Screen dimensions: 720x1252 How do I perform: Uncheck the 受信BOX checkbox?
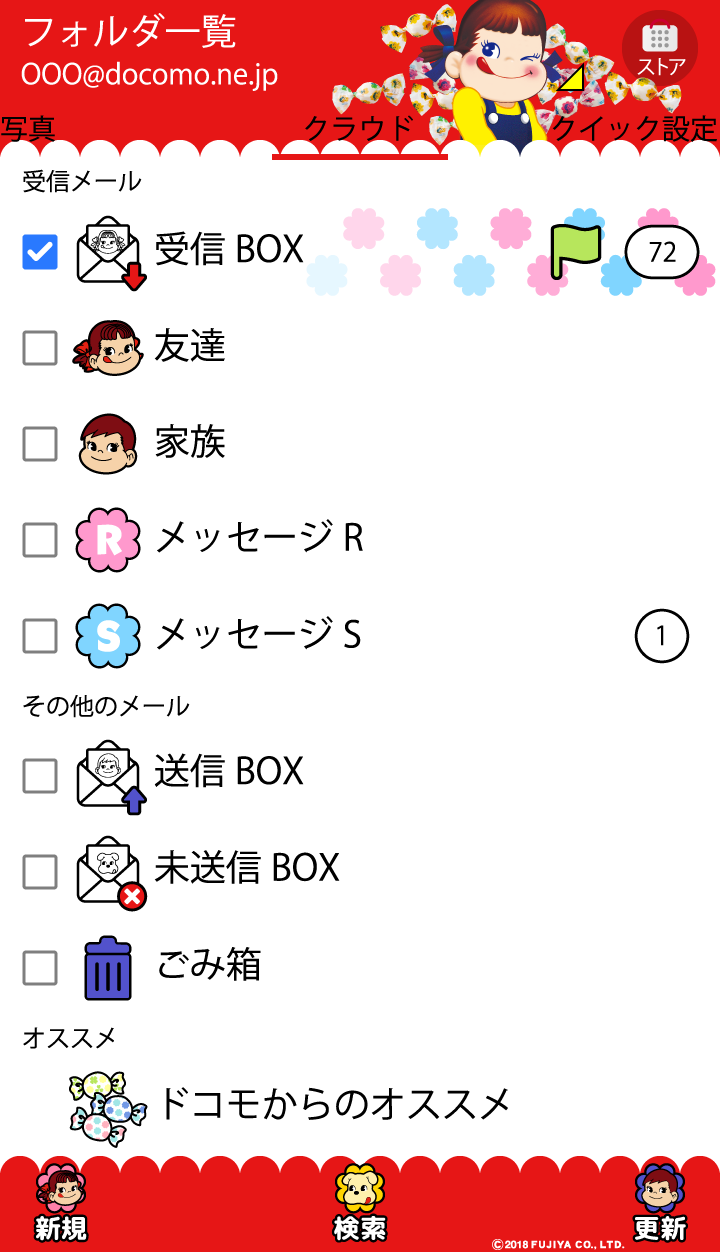coord(40,252)
